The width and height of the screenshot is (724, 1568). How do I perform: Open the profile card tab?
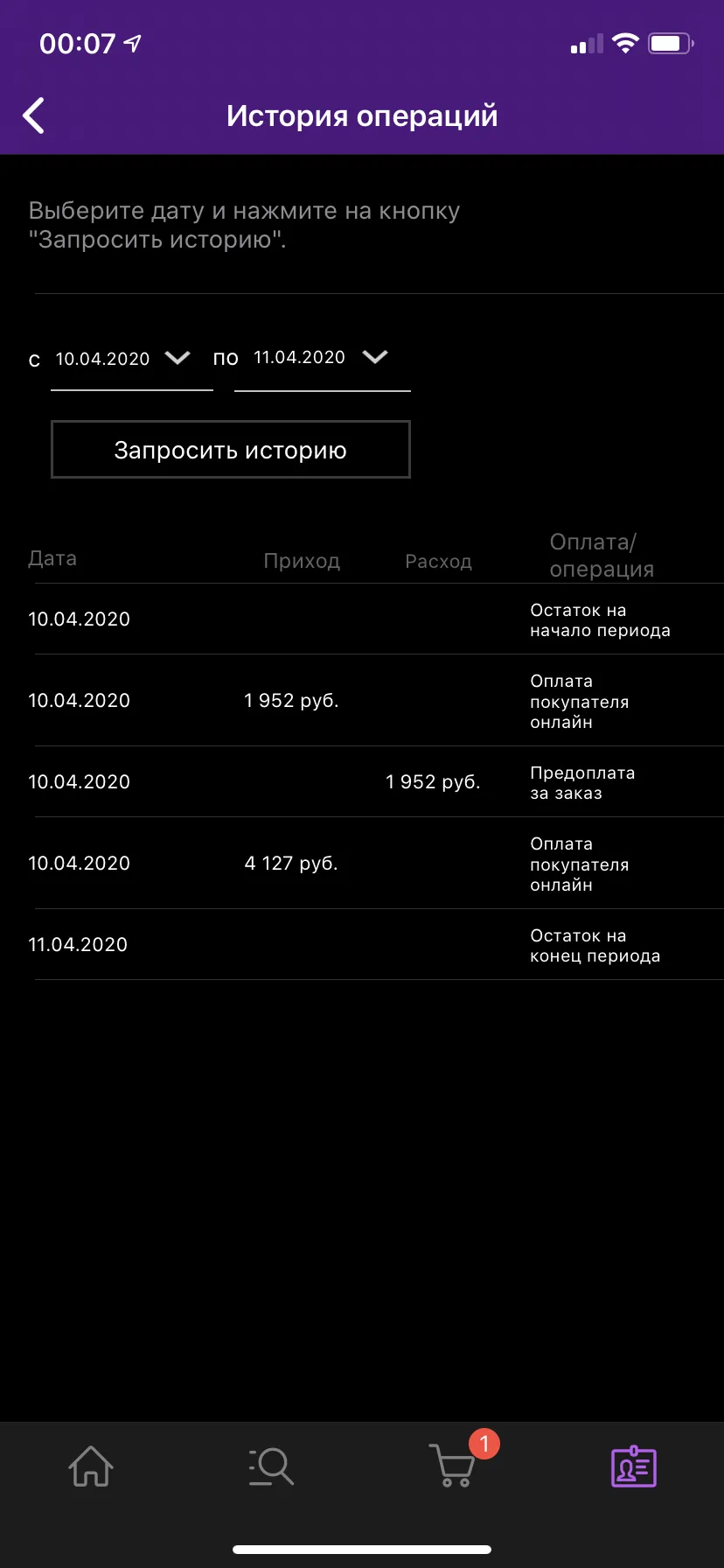[633, 1466]
